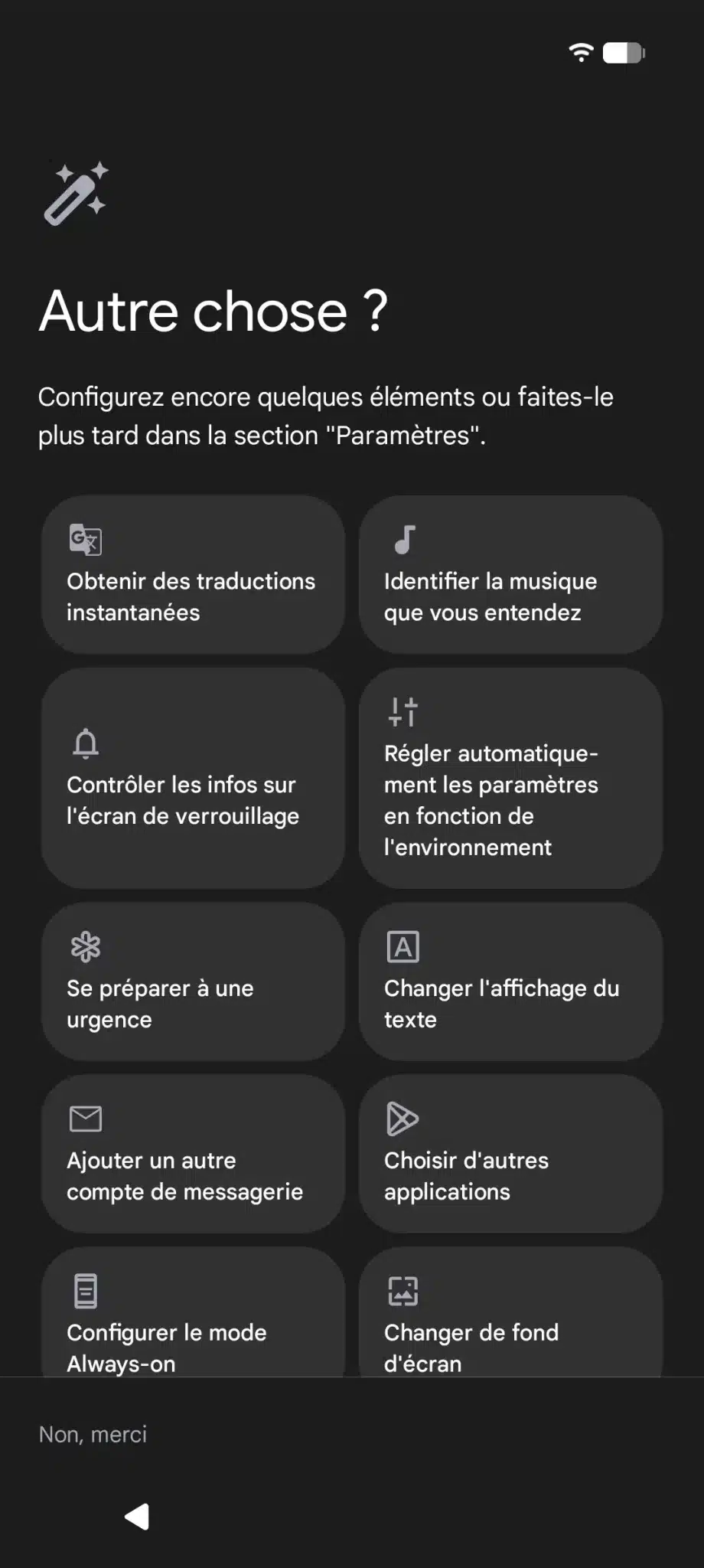The width and height of the screenshot is (704, 1568).
Task: Choose 'Se préparer à une urgence'
Action: coord(193,982)
